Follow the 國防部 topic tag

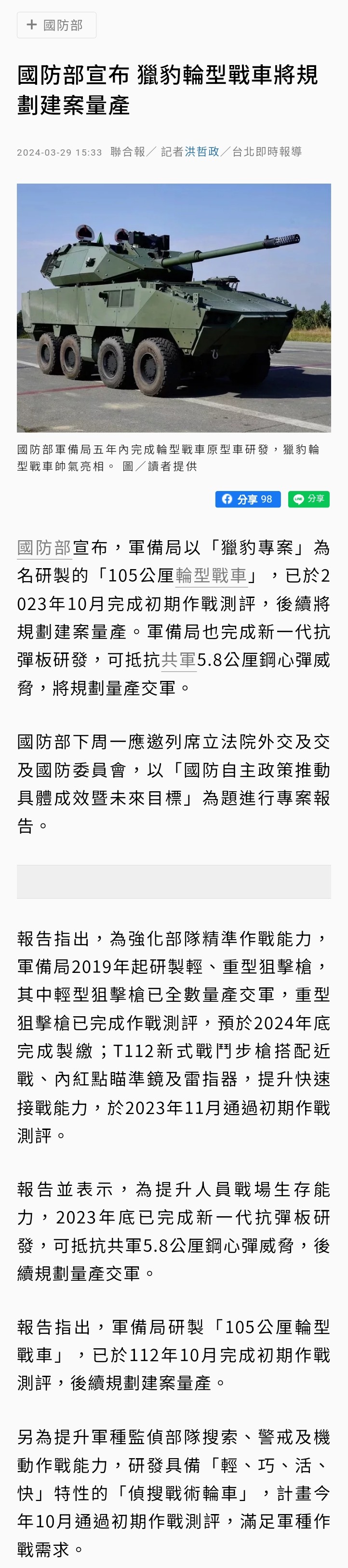tap(56, 25)
